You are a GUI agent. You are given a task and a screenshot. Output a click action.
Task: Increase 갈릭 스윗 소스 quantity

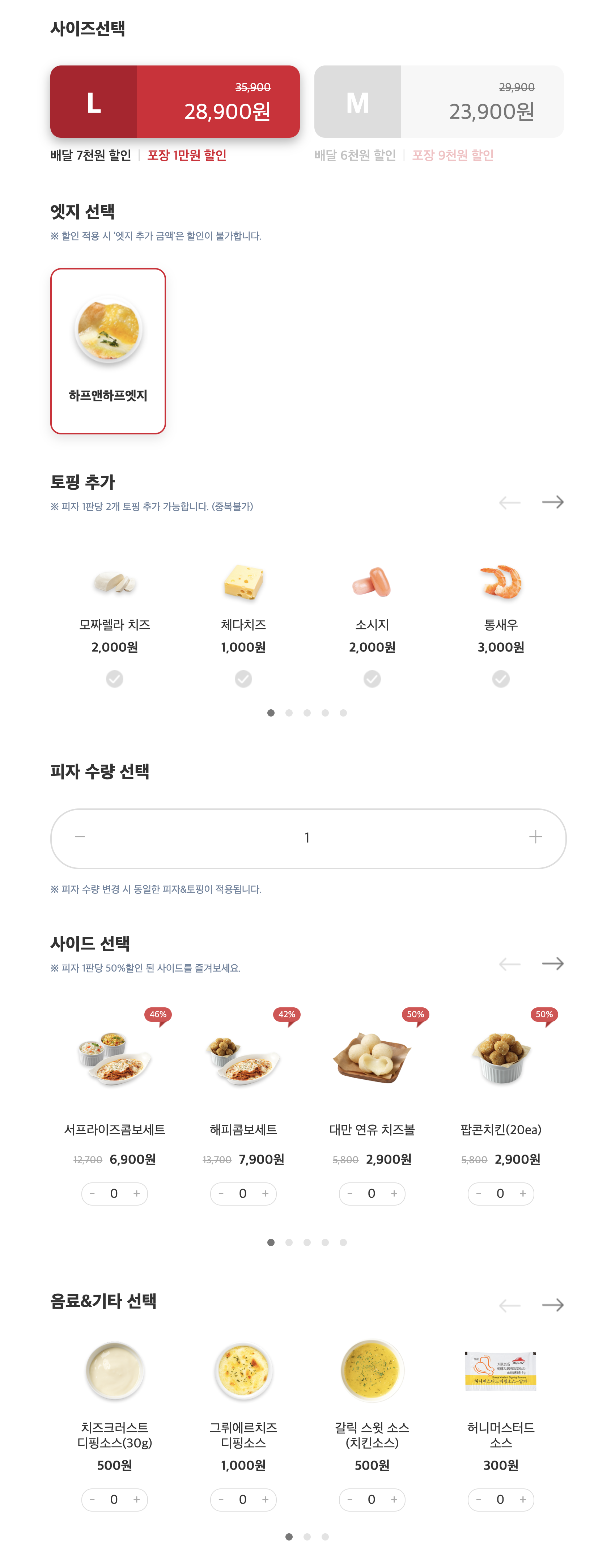[394, 1499]
